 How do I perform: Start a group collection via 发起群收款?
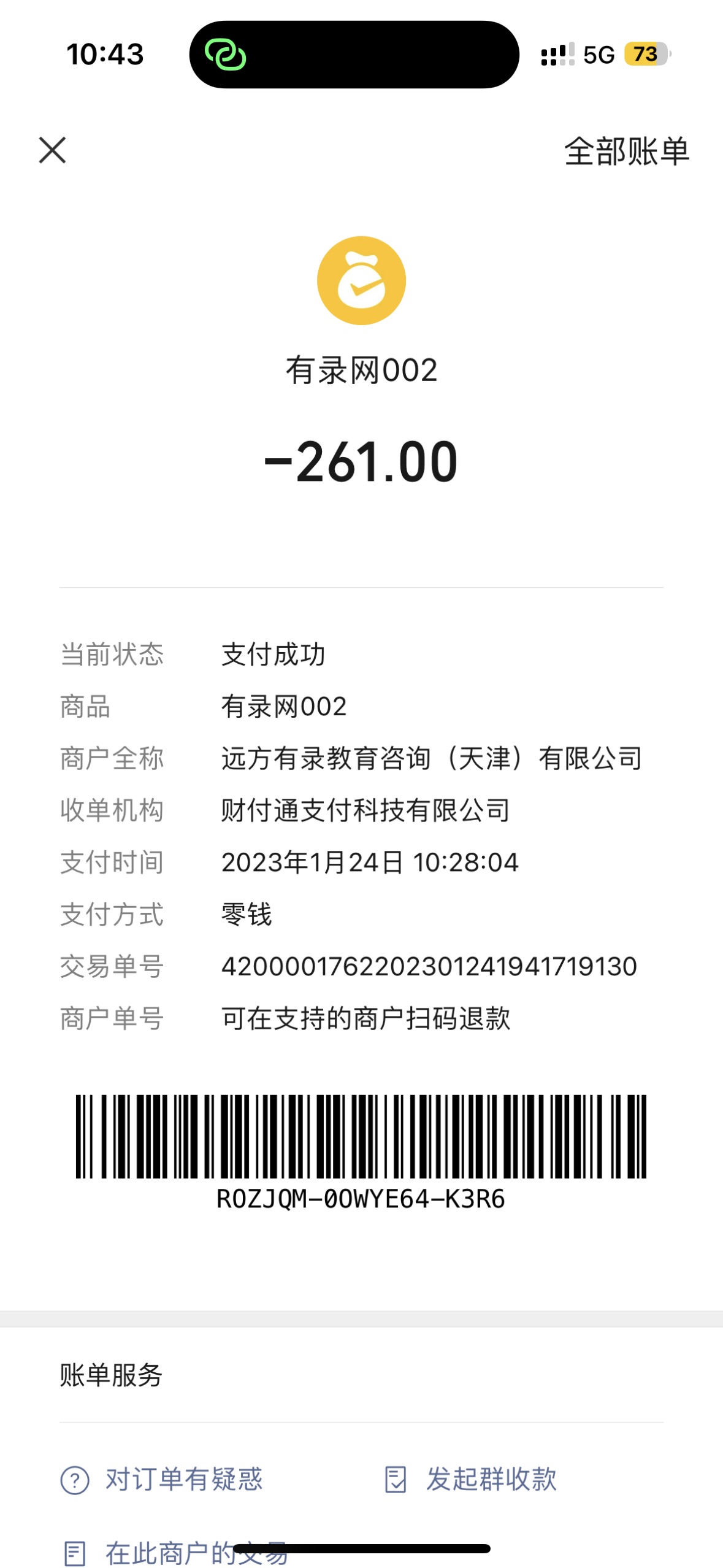coord(471,1480)
